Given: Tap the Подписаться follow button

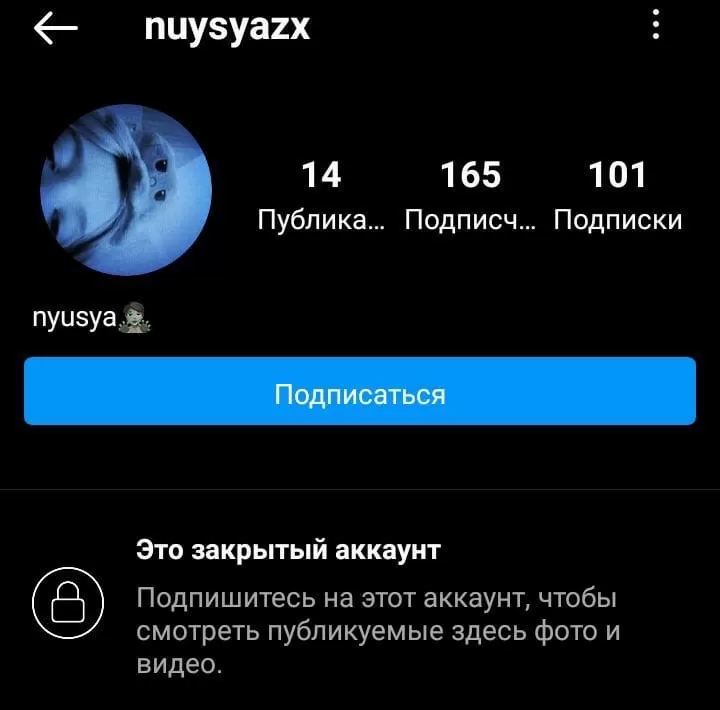Looking at the screenshot, I should point(360,393).
